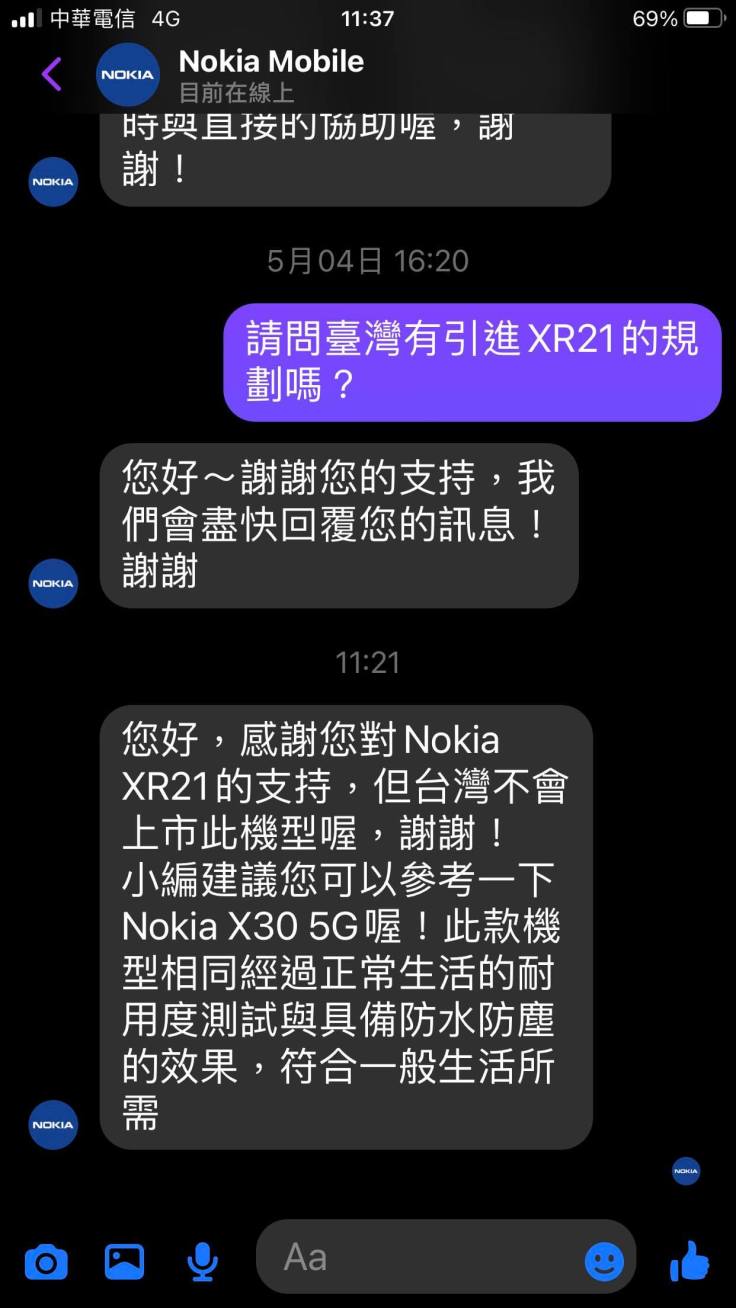Viewport: 736px width, 1308px height.
Task: Record a voice message with the microphone
Action: tap(202, 1261)
